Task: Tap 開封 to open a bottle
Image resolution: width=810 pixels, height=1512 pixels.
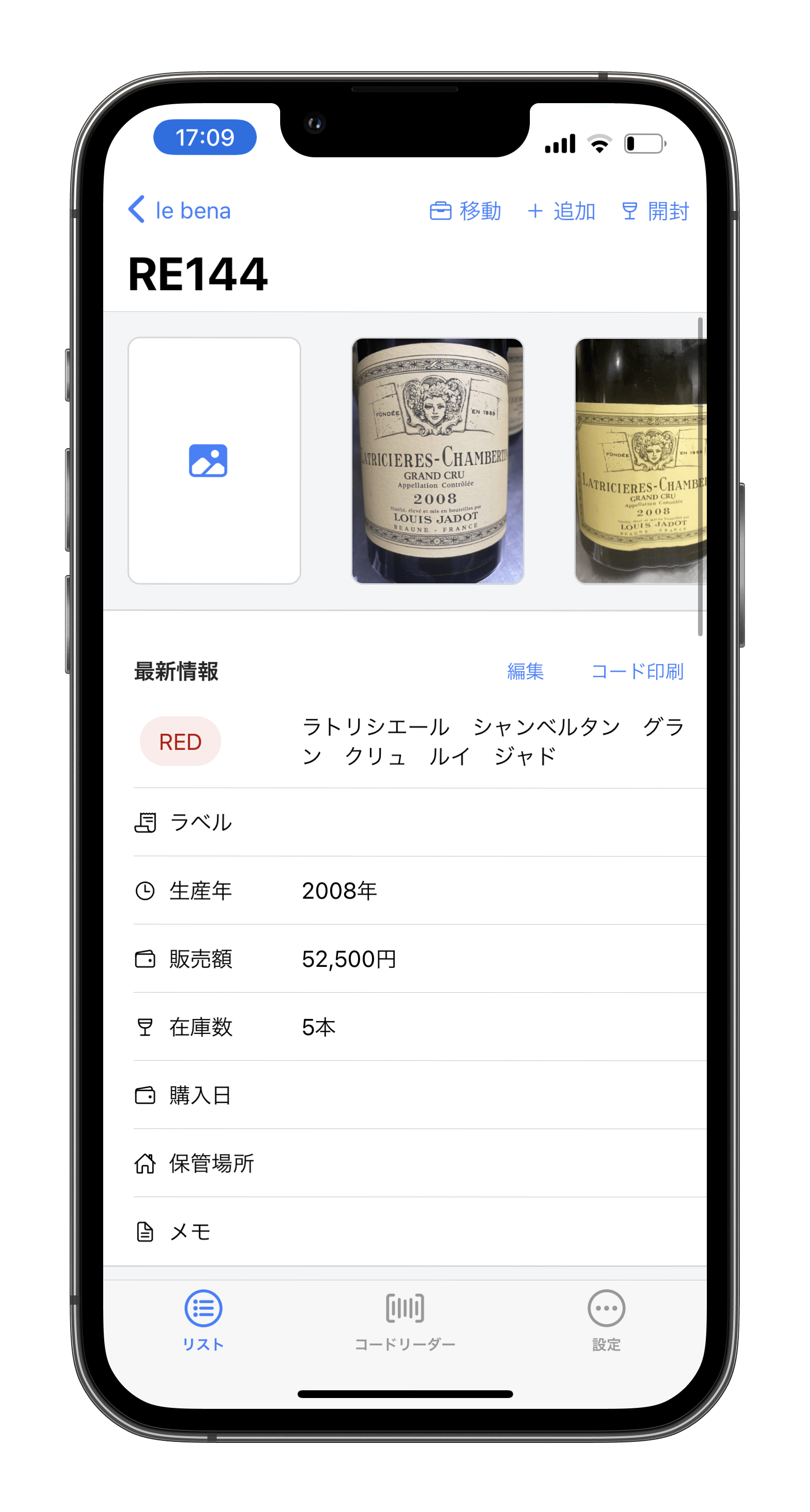Action: (655, 211)
